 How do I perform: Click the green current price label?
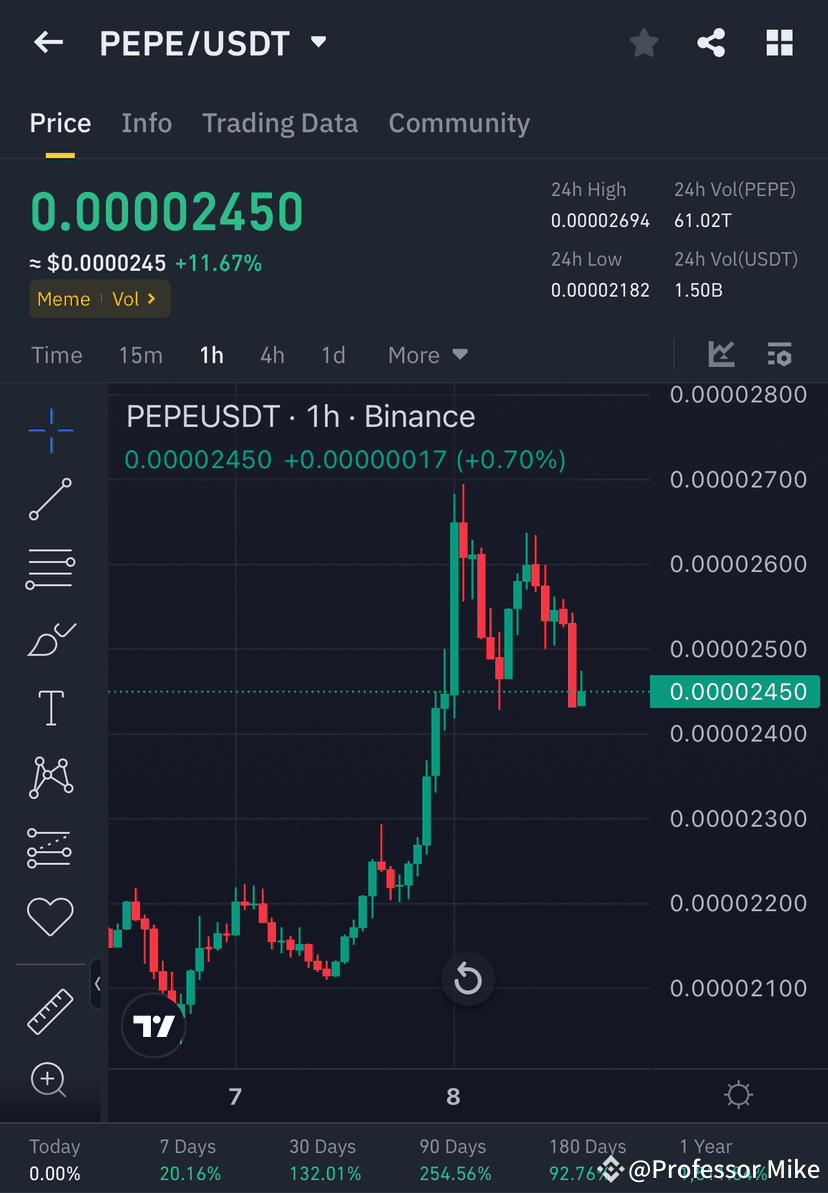tap(735, 691)
